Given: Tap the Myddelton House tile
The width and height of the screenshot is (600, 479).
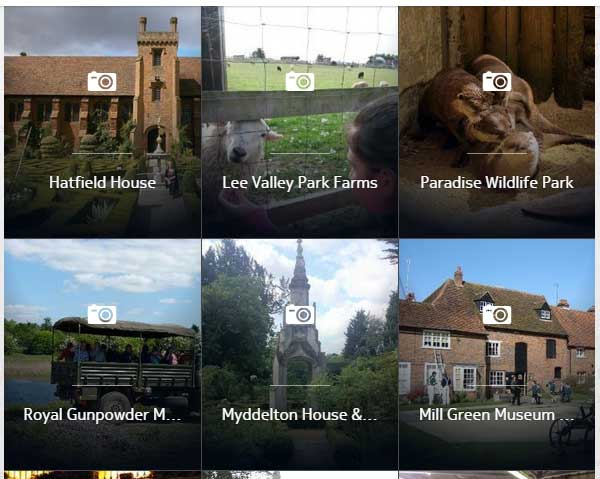Looking at the screenshot, I should [x=300, y=354].
